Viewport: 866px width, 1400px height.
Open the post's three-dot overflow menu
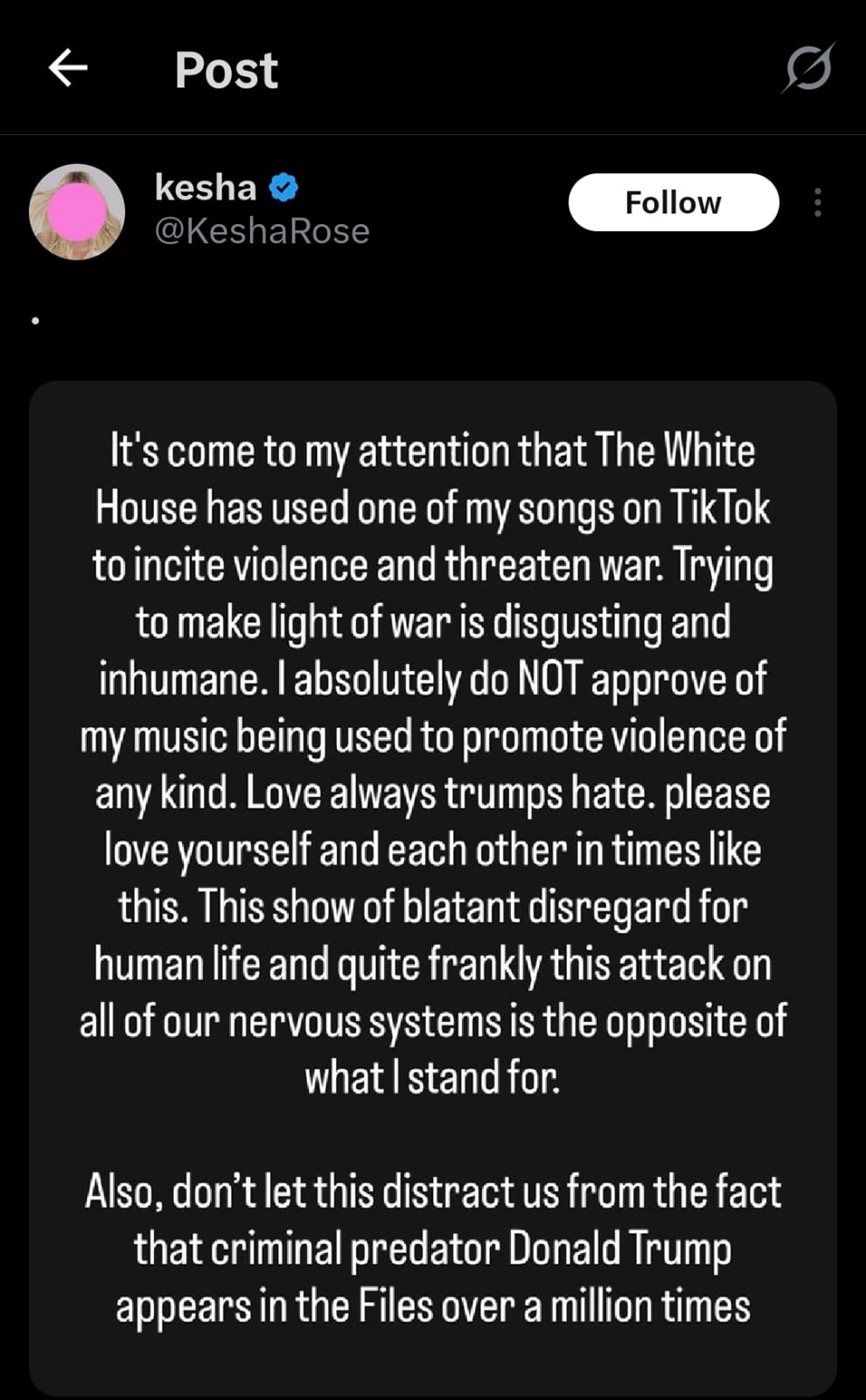click(818, 203)
